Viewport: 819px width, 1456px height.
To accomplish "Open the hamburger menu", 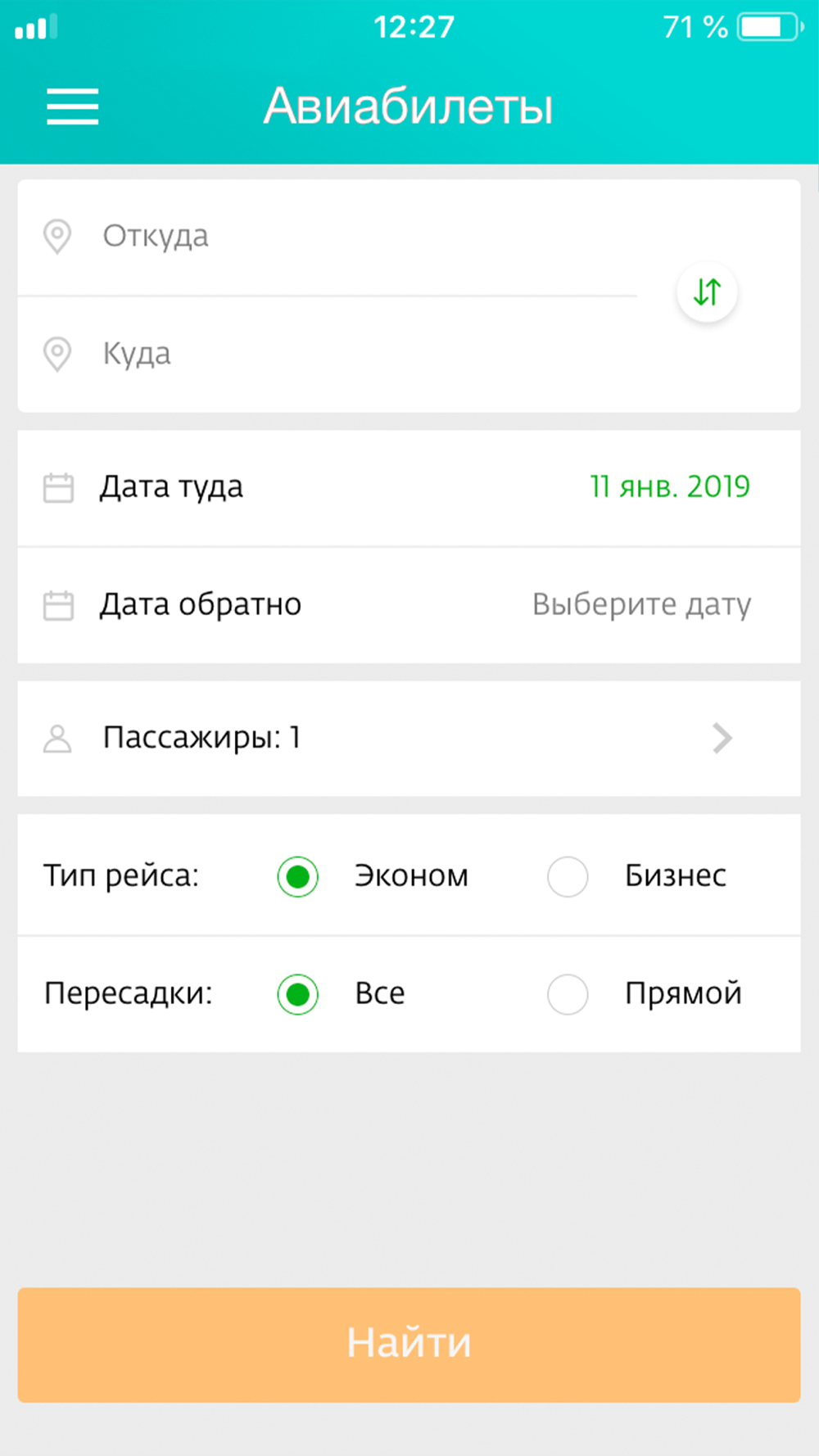I will [x=72, y=107].
